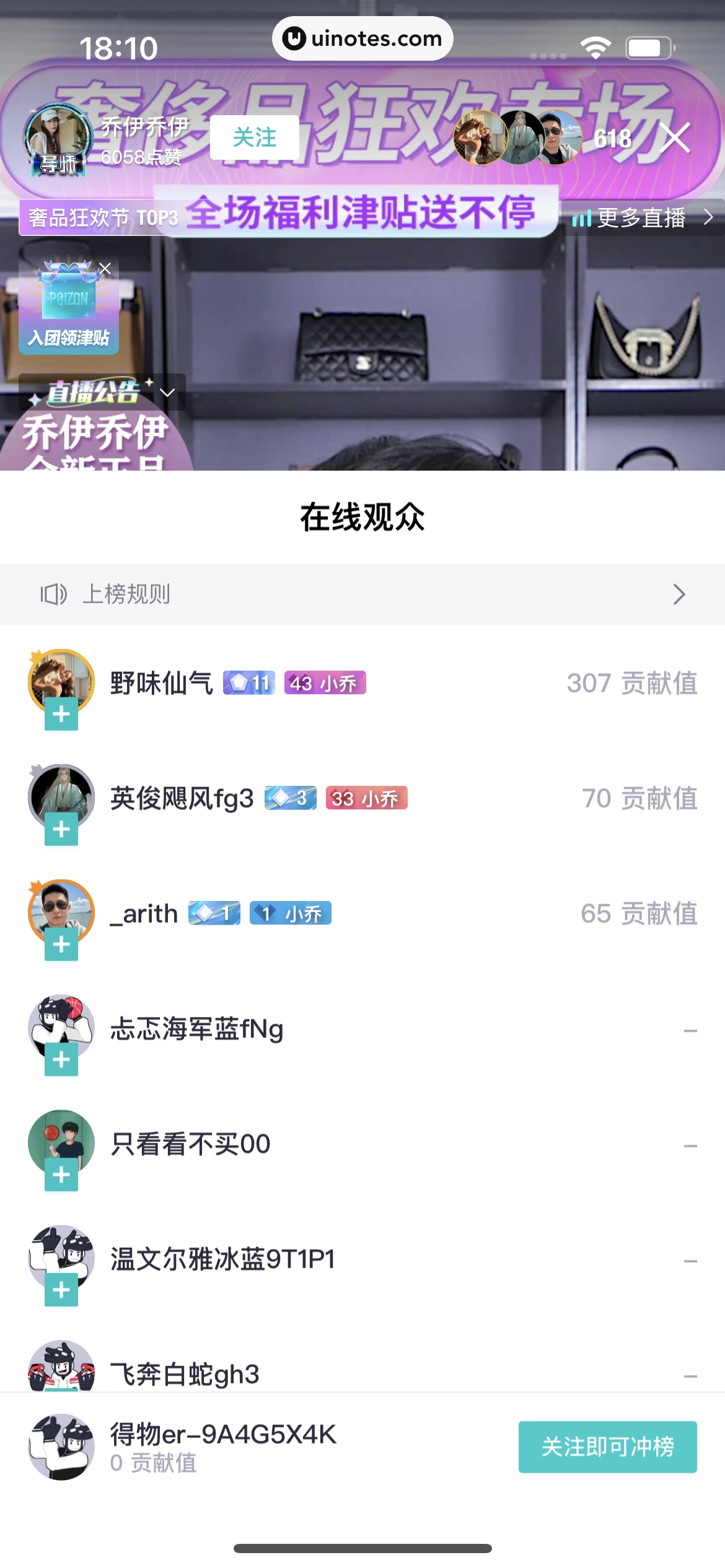This screenshot has height=1568, width=725.
Task: Tap 关注即可冲榜 to join ranking
Action: [607, 1447]
